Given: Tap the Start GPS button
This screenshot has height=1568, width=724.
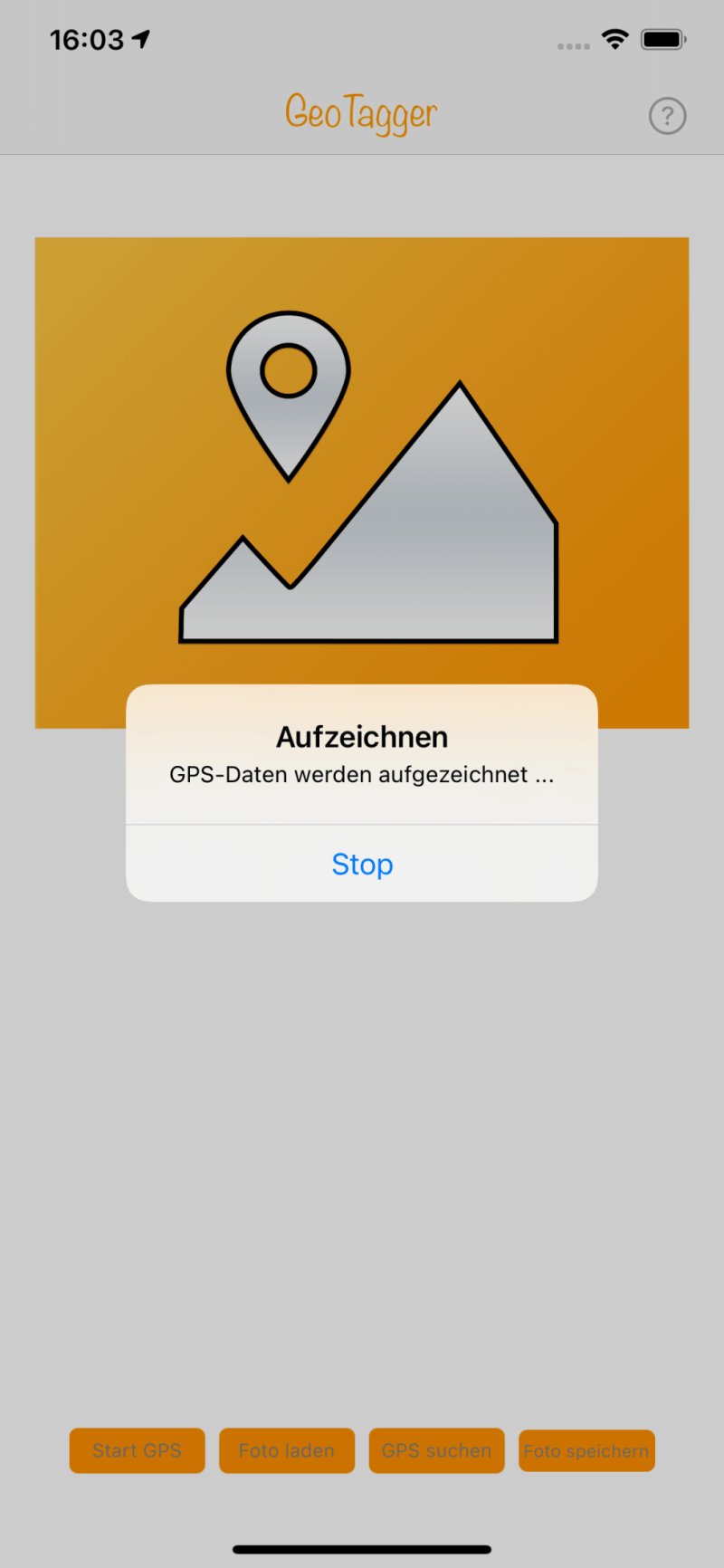Looking at the screenshot, I should coord(138,1450).
